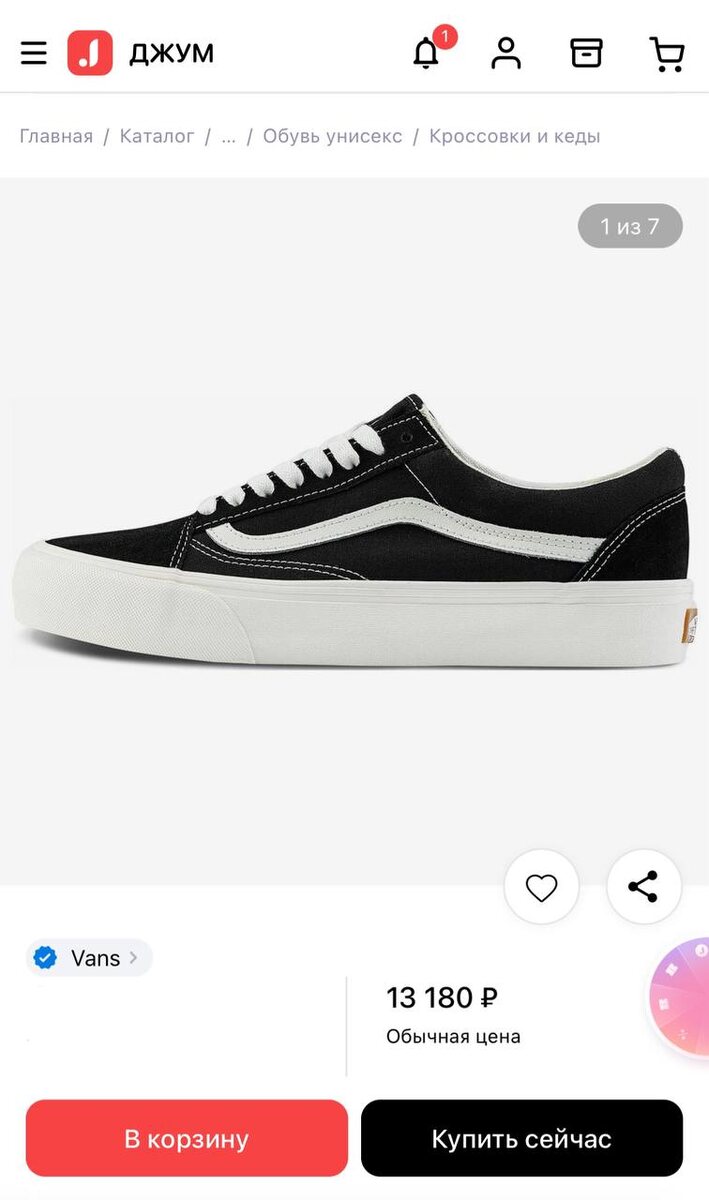Open Кроссовки и кеды category
The image size is (709, 1200).
[x=514, y=136]
